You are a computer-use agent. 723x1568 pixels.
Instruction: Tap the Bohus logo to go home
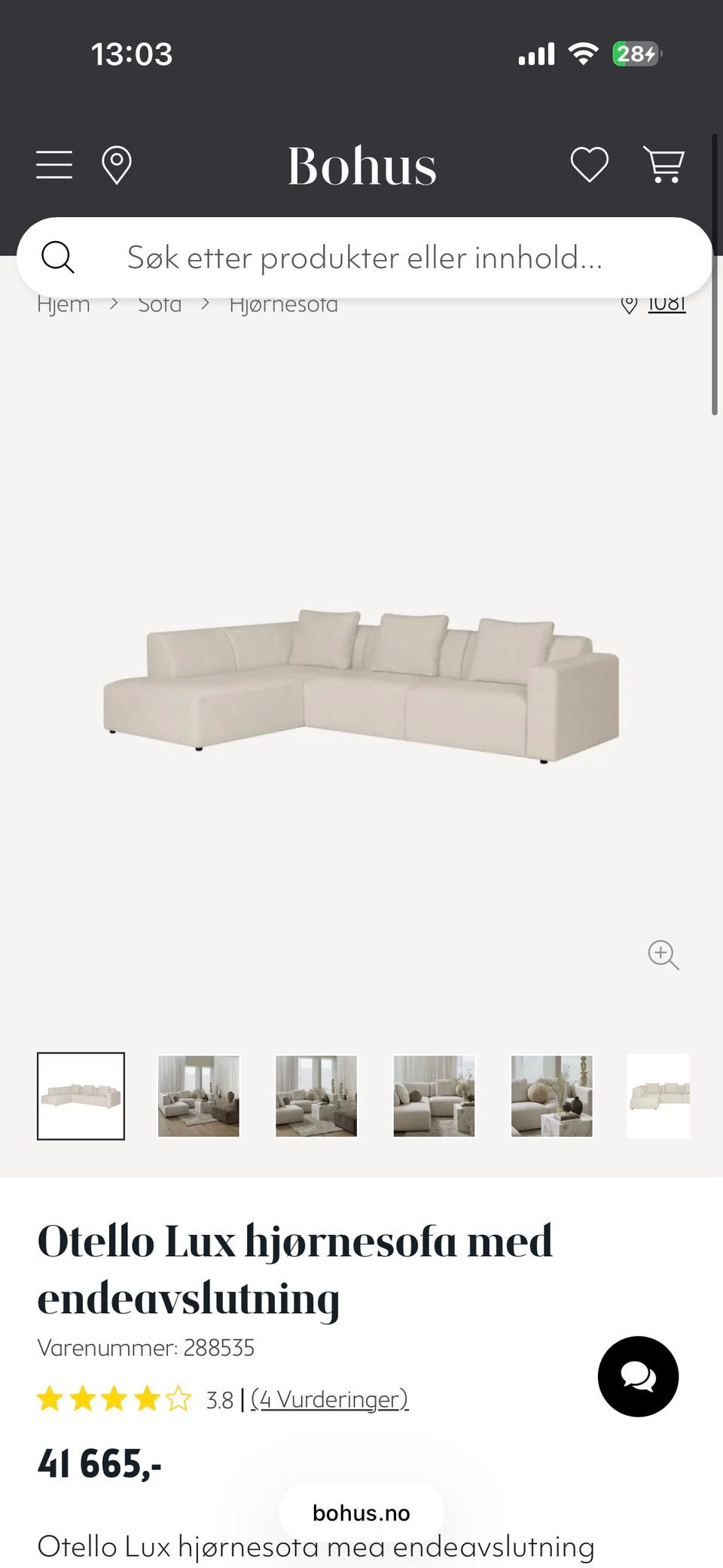(x=362, y=166)
